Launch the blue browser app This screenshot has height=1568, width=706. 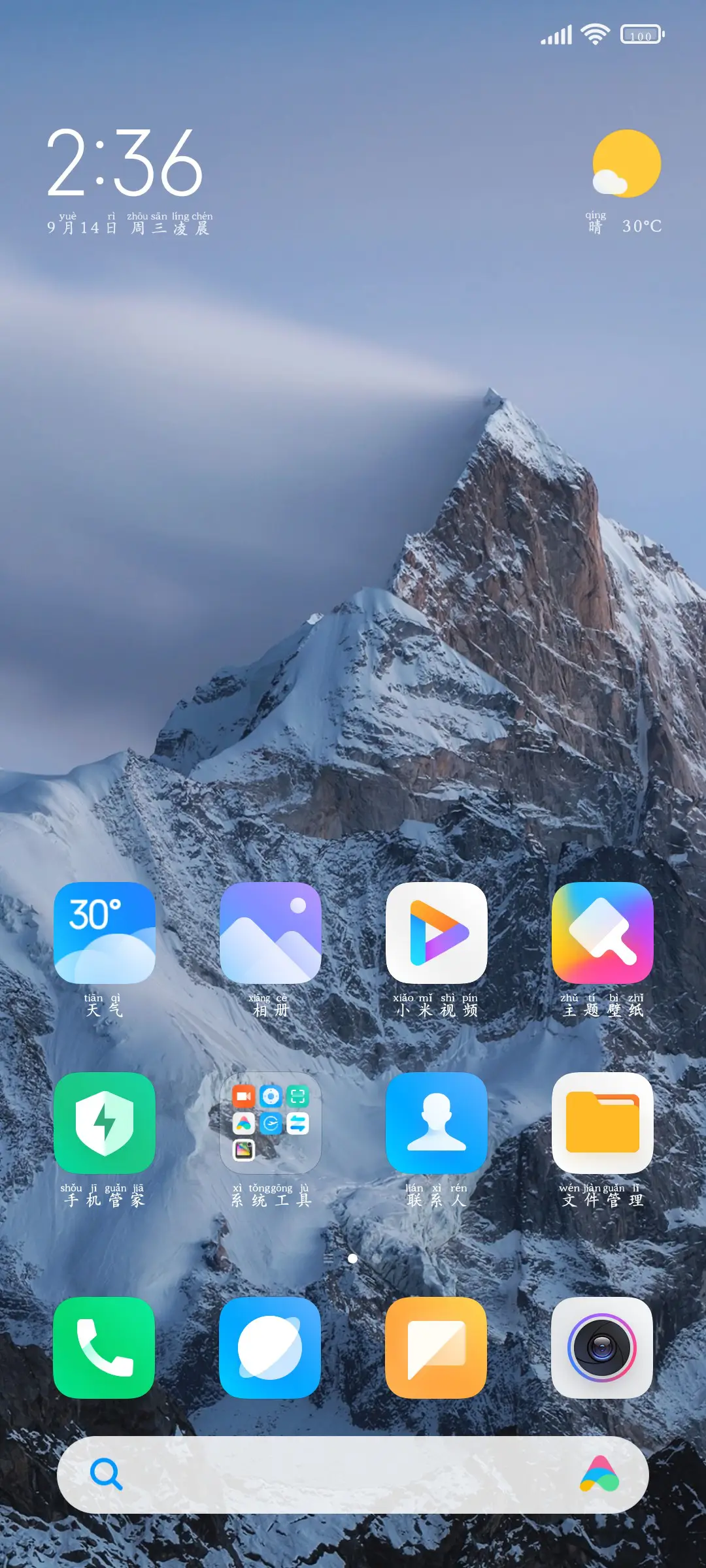[271, 1348]
